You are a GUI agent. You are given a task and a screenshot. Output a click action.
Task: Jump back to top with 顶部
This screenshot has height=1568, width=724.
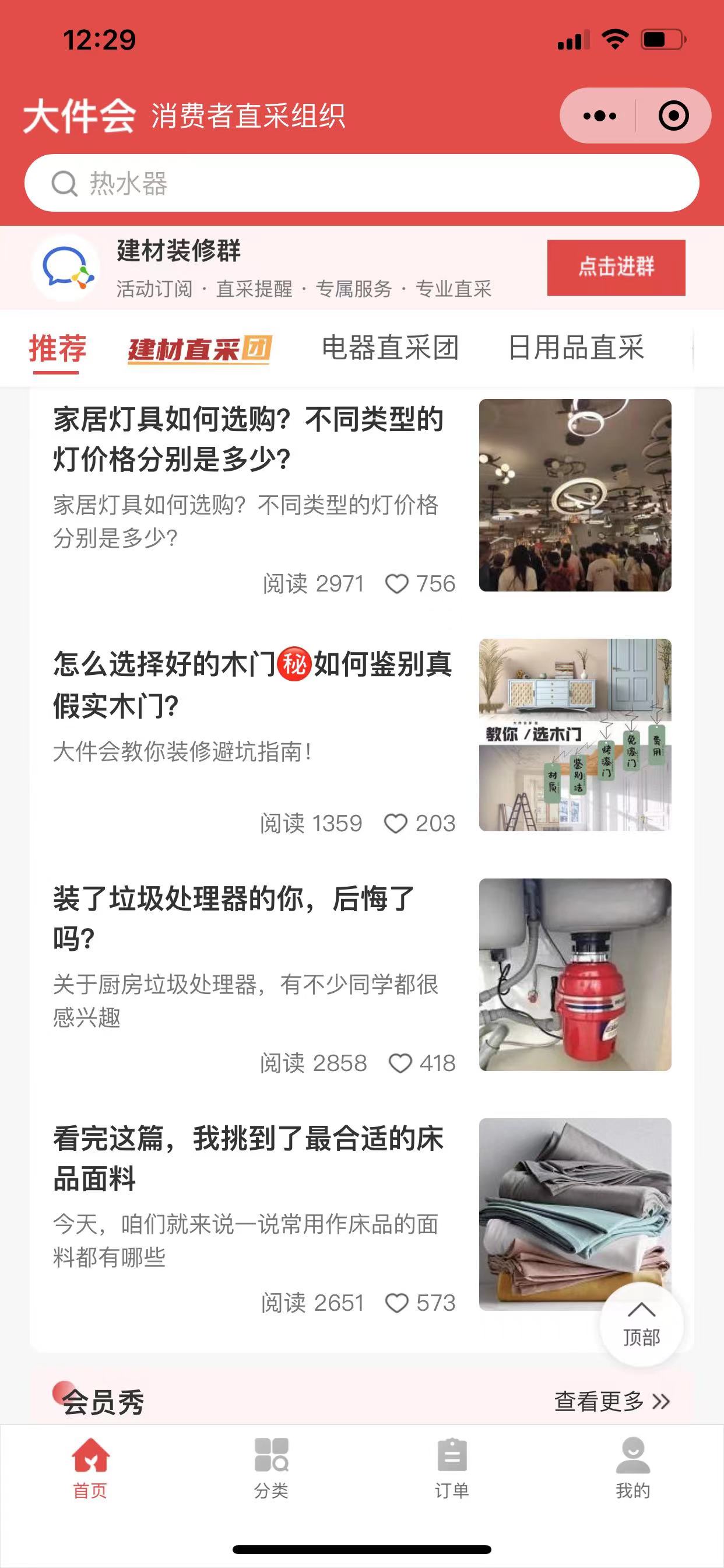pyautogui.click(x=641, y=1324)
